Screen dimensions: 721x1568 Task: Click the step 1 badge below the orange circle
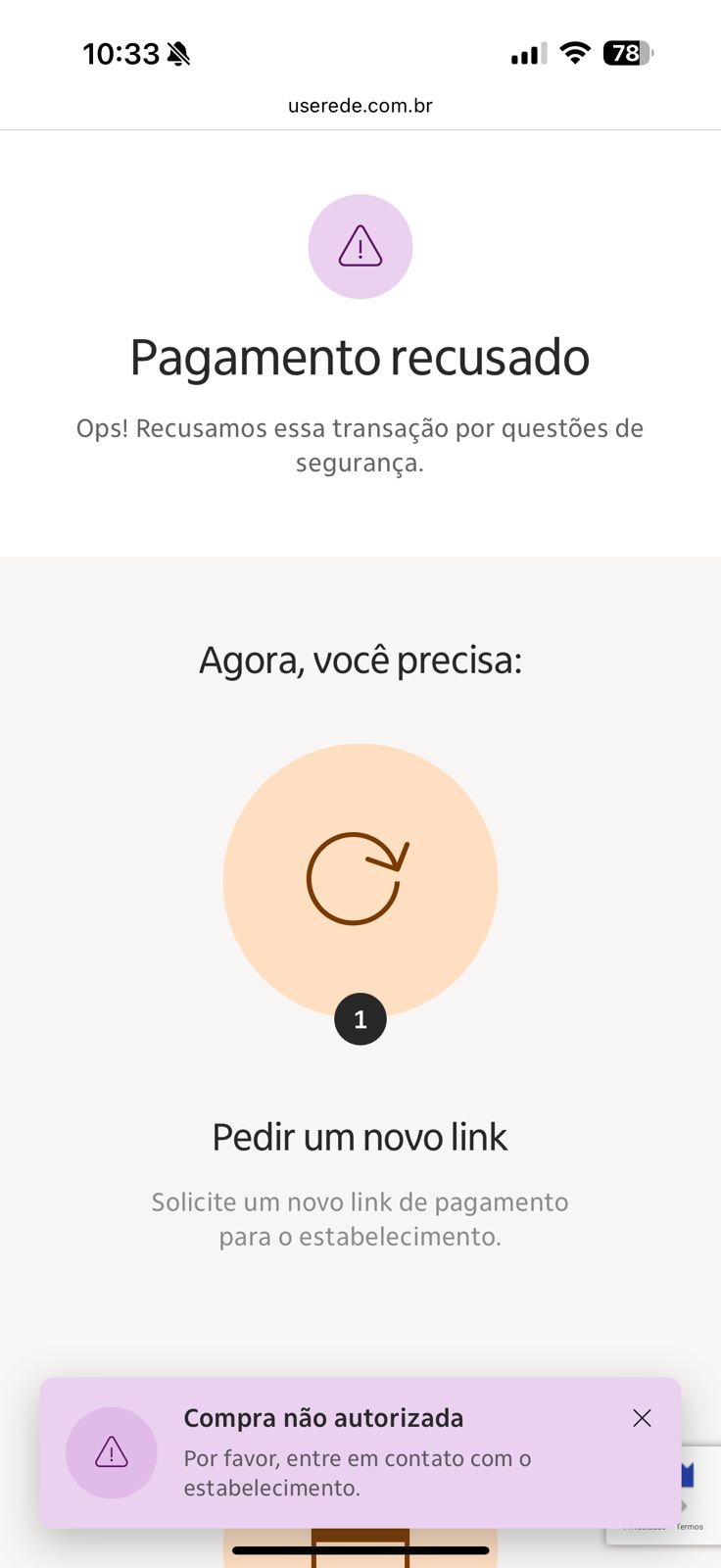coord(360,1018)
